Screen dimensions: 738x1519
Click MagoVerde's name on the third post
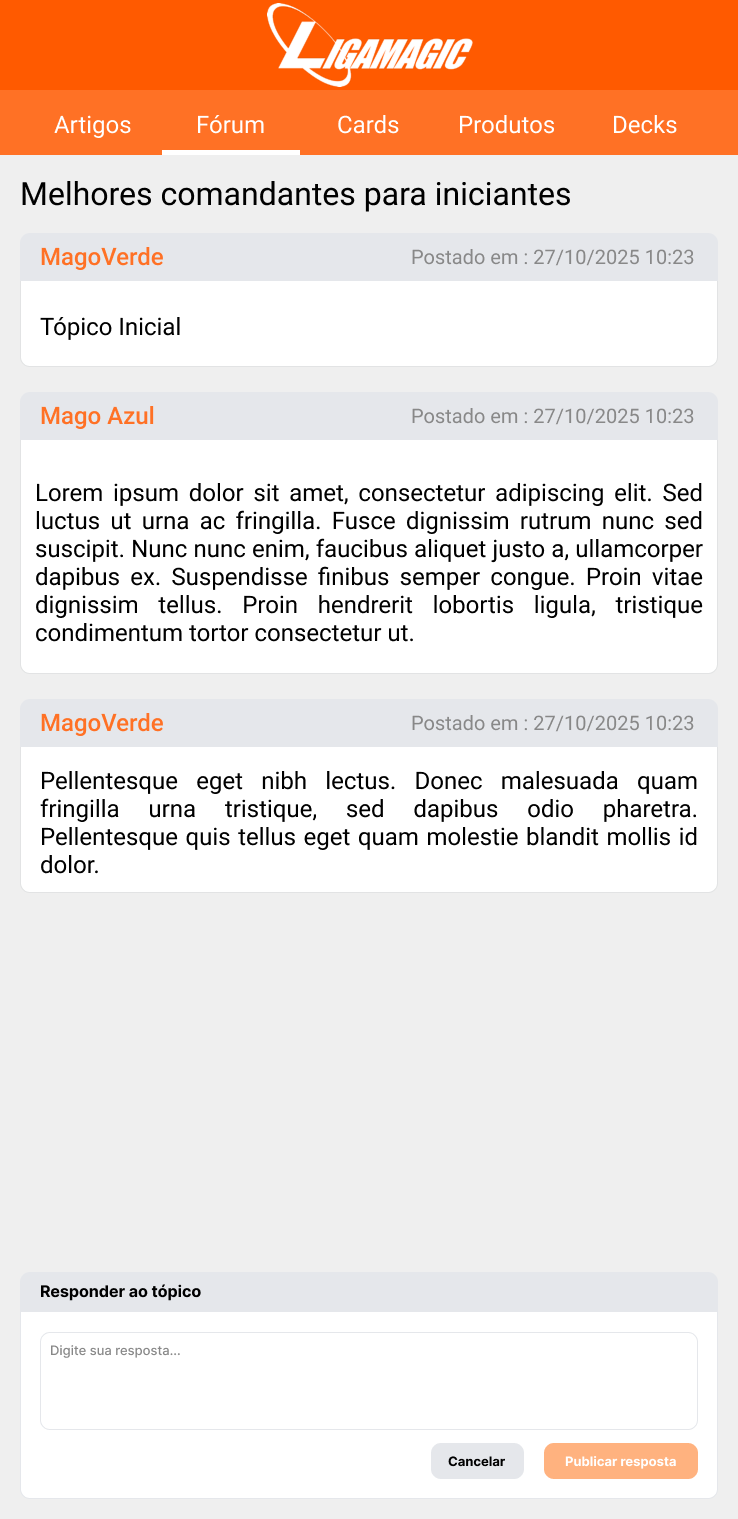click(101, 723)
